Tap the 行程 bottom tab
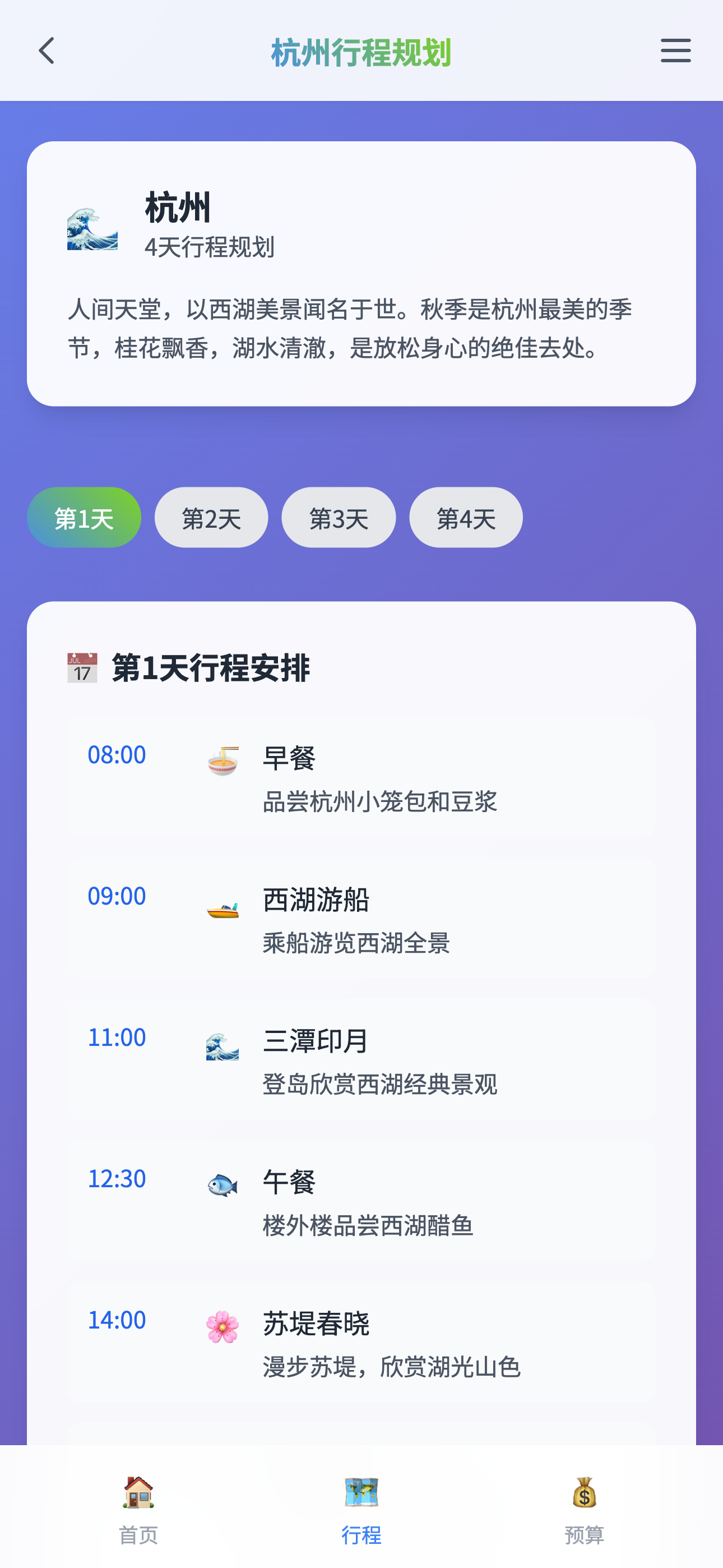This screenshot has height=1568, width=723. (361, 1509)
